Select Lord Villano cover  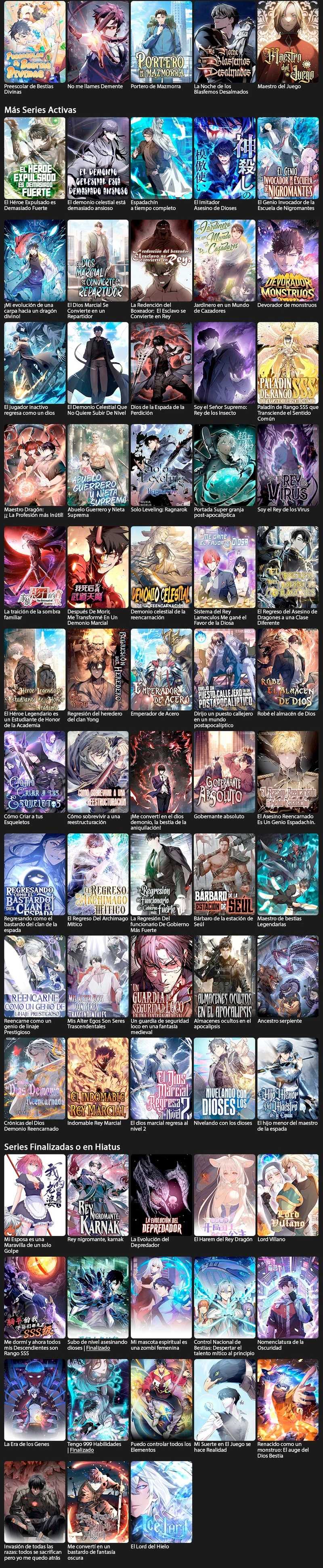click(x=287, y=1195)
